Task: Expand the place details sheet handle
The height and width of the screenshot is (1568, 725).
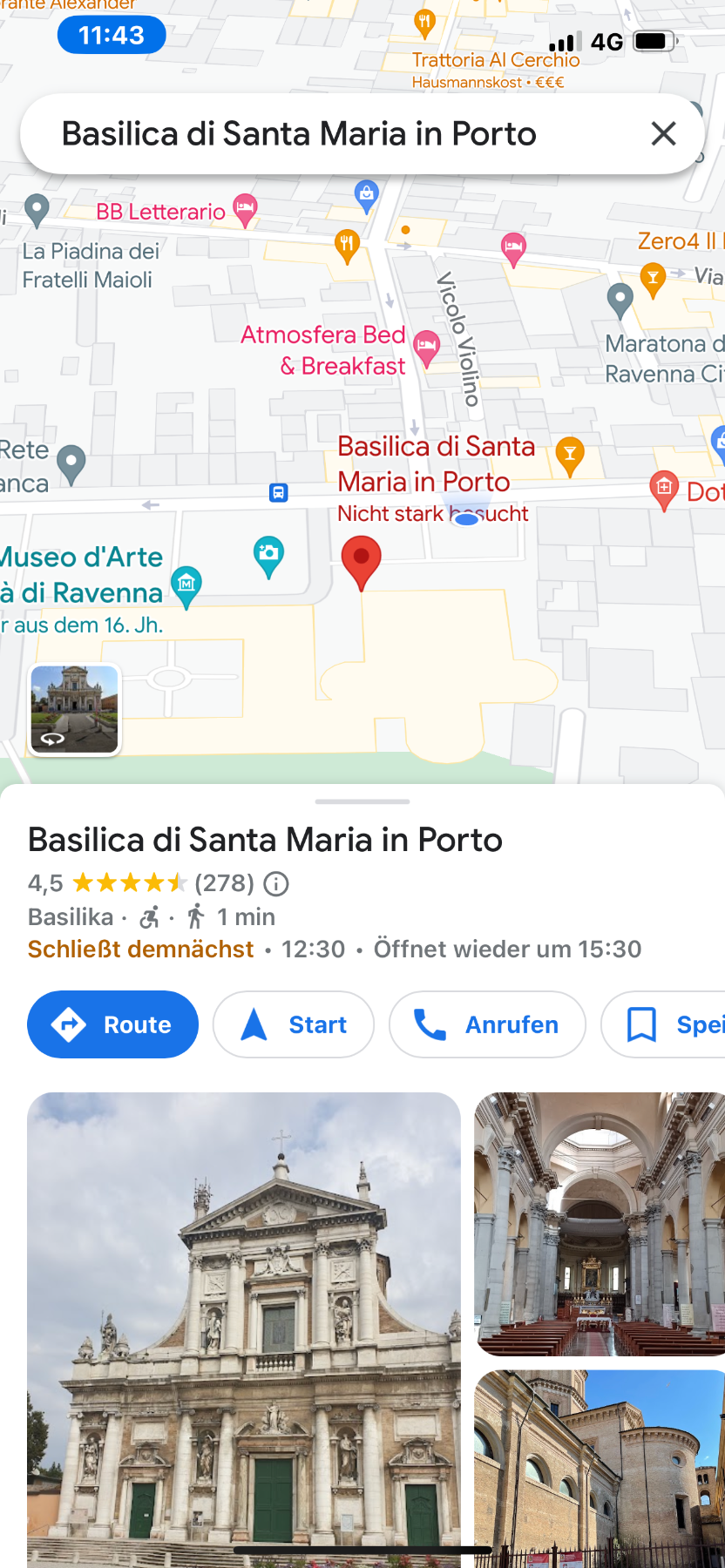Action: tap(362, 801)
